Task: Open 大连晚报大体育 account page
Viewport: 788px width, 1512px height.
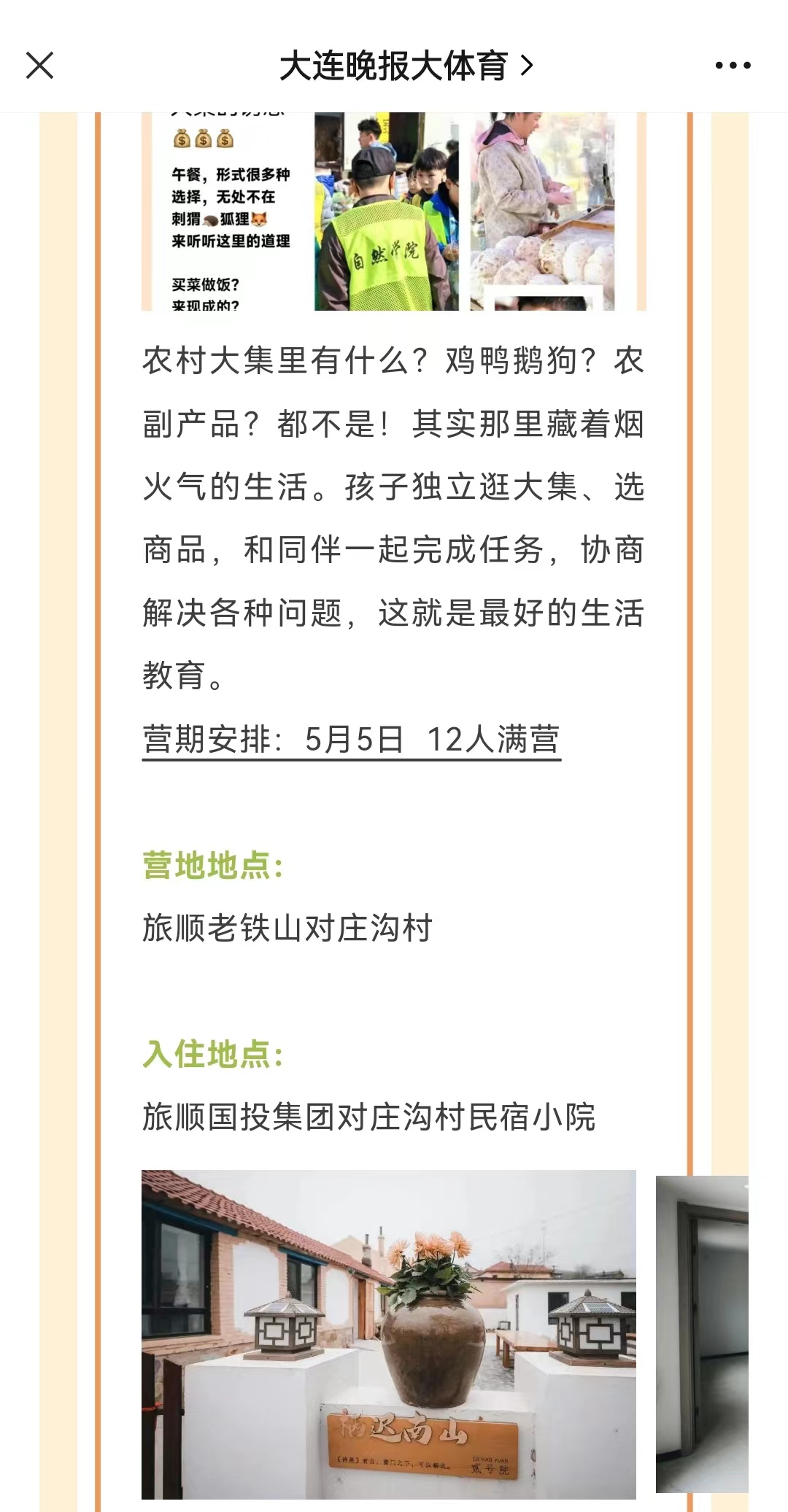Action: pyautogui.click(x=406, y=66)
